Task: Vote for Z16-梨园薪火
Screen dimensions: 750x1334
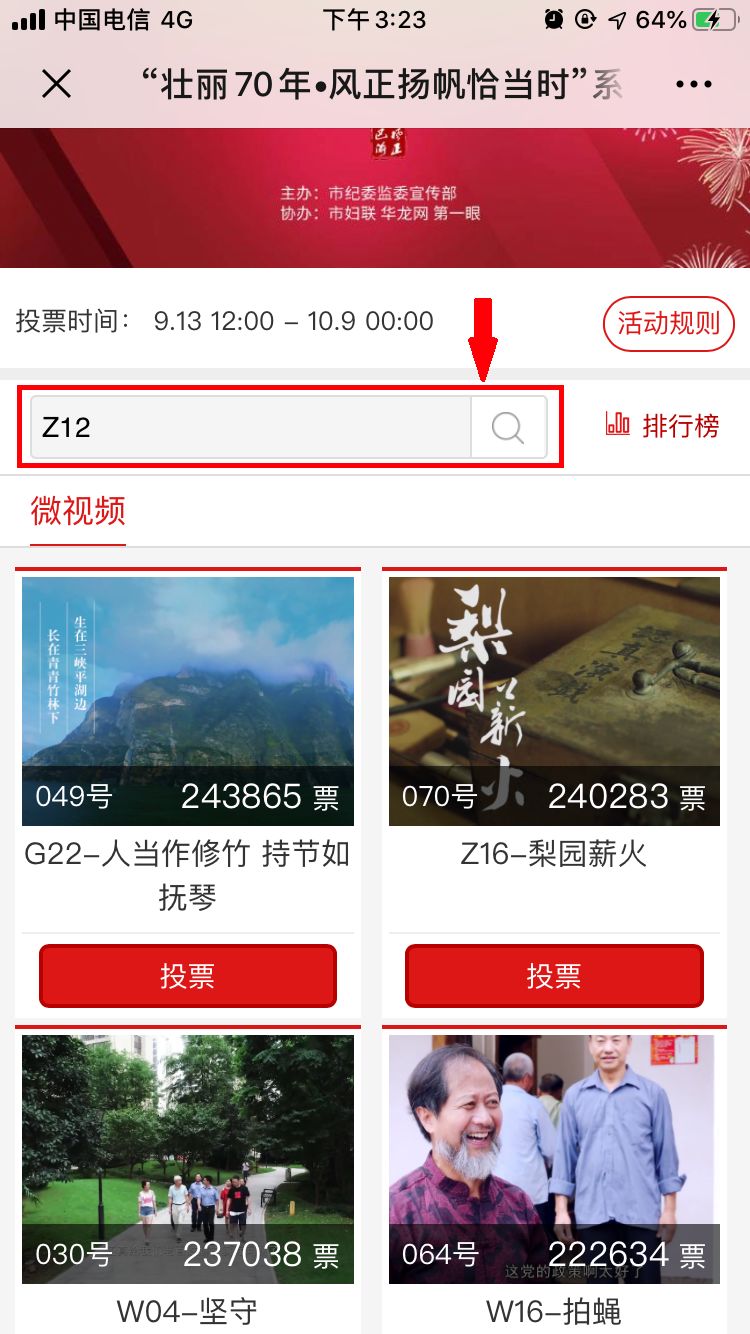Action: 554,976
